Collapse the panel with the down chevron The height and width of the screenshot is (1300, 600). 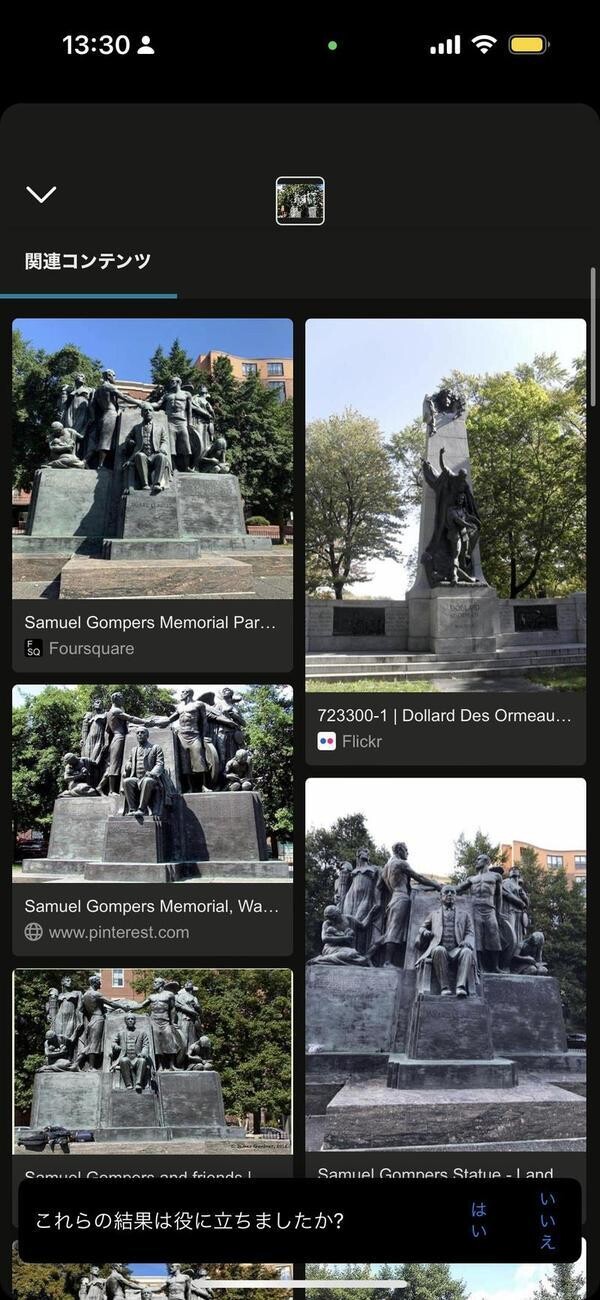tap(41, 194)
